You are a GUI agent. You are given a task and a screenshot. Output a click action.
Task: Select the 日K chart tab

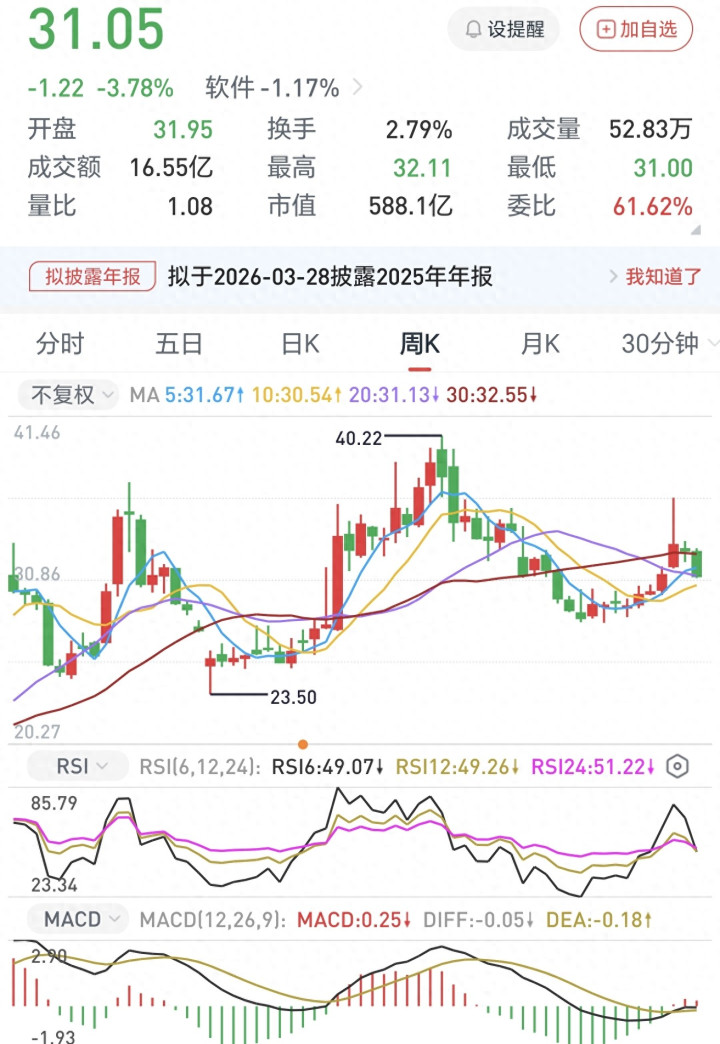tap(300, 344)
